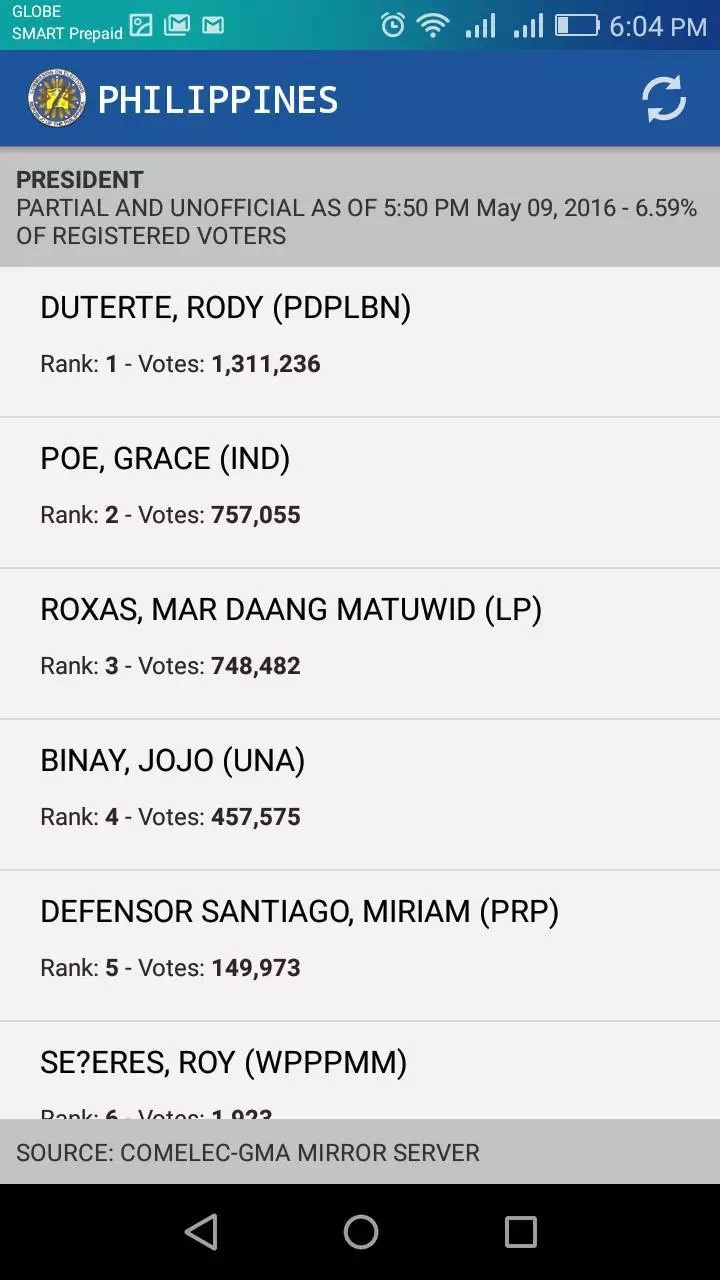720x1280 pixels.
Task: Open the Duterte, Rody (PDPLBN) row
Action: [360, 342]
